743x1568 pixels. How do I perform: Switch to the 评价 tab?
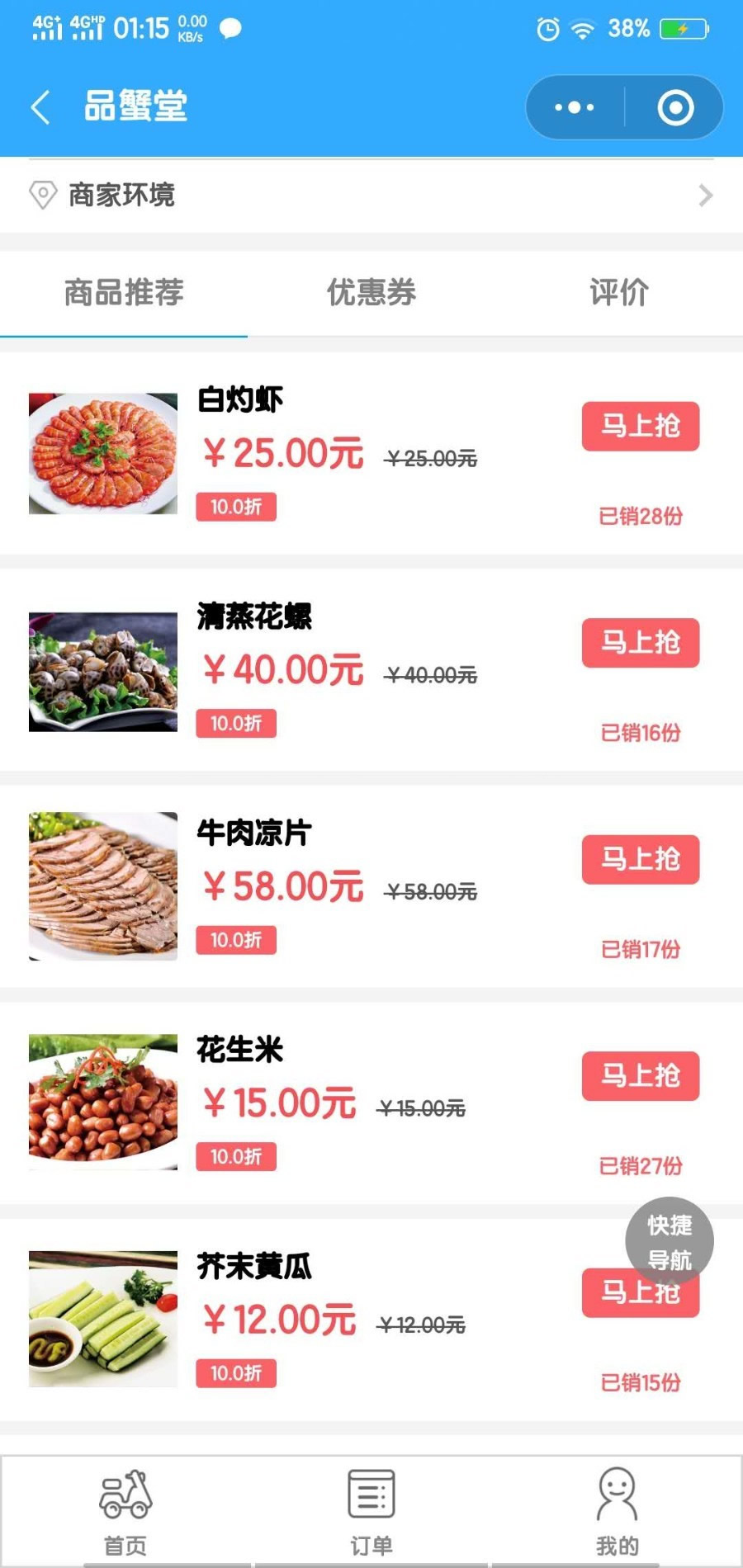point(619,292)
